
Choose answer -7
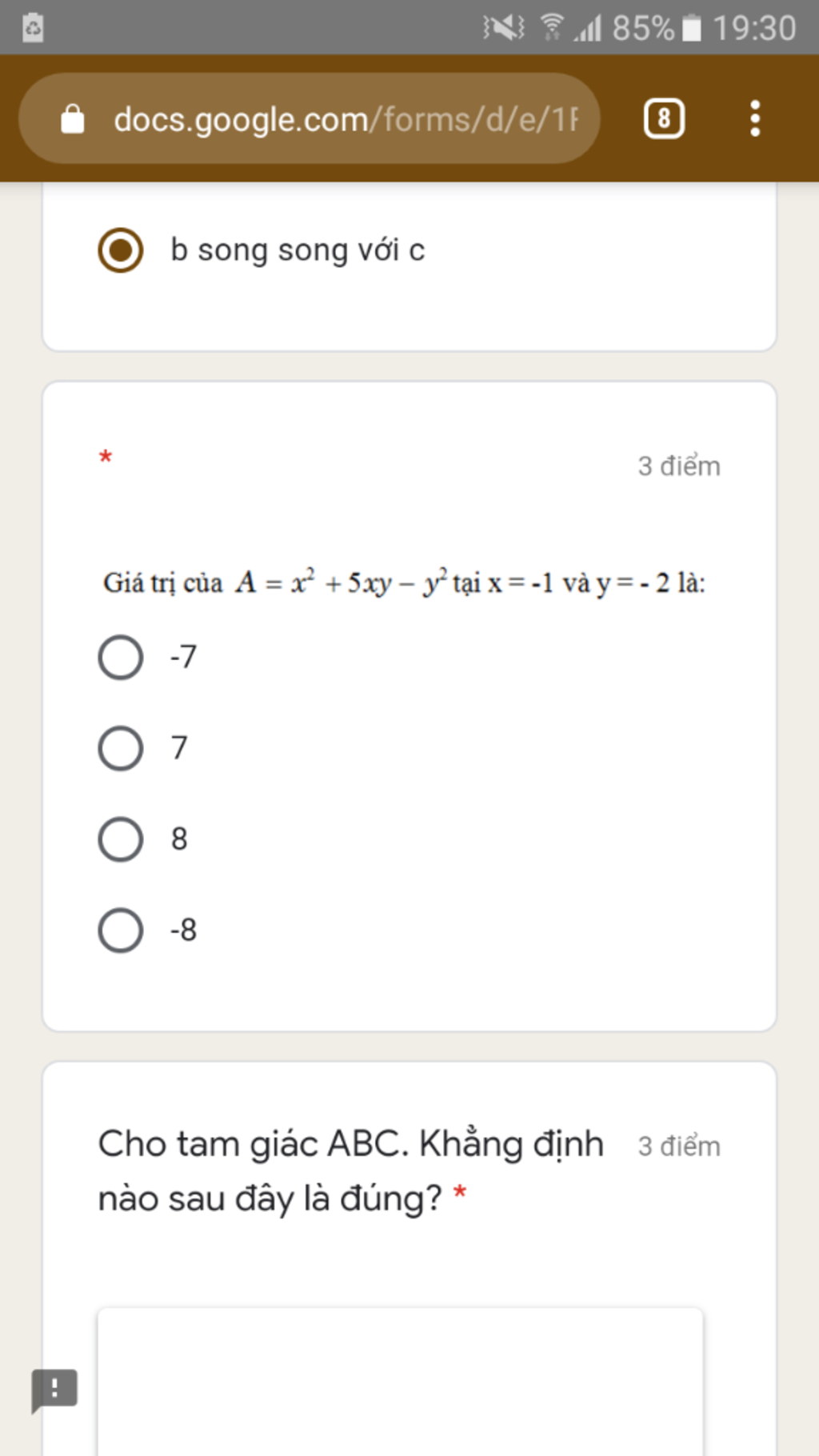click(x=121, y=658)
